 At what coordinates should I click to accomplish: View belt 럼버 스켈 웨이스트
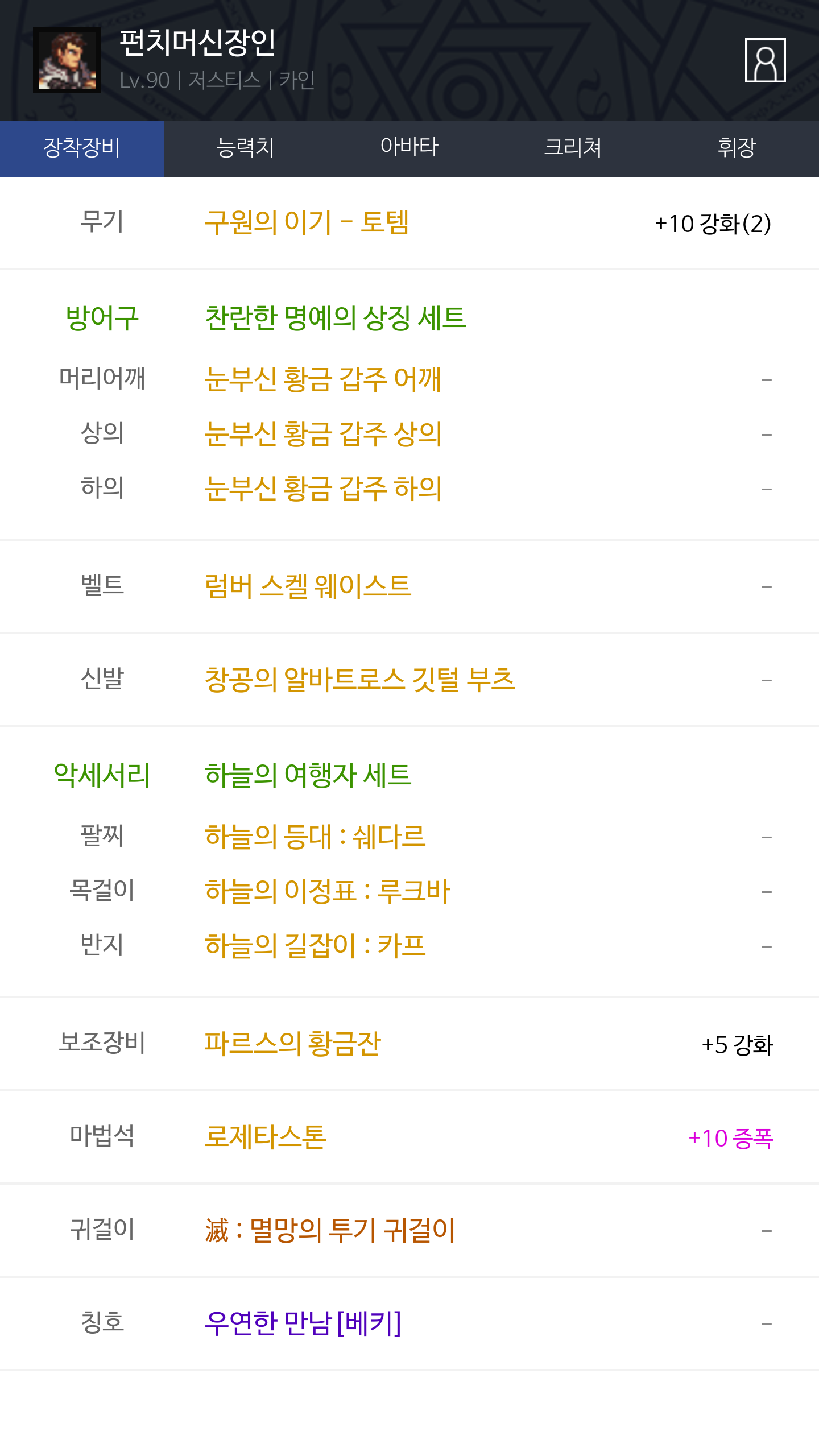pyautogui.click(x=308, y=586)
